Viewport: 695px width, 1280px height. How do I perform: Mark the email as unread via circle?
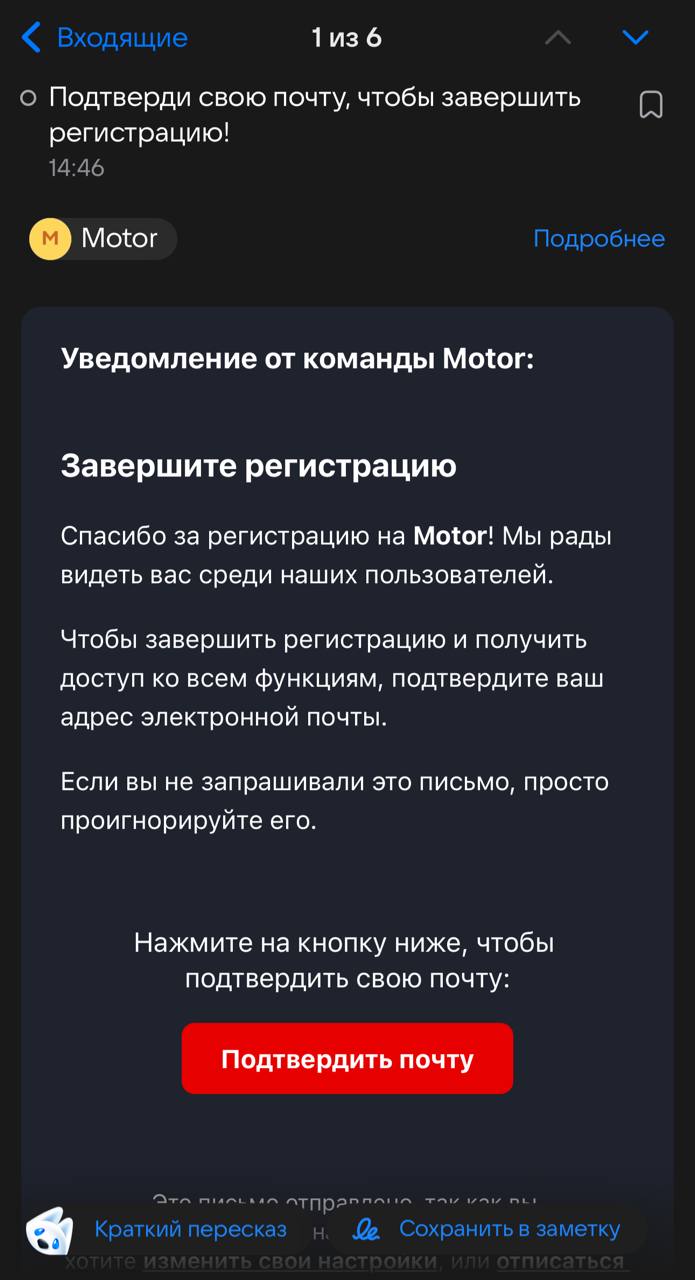(29, 98)
